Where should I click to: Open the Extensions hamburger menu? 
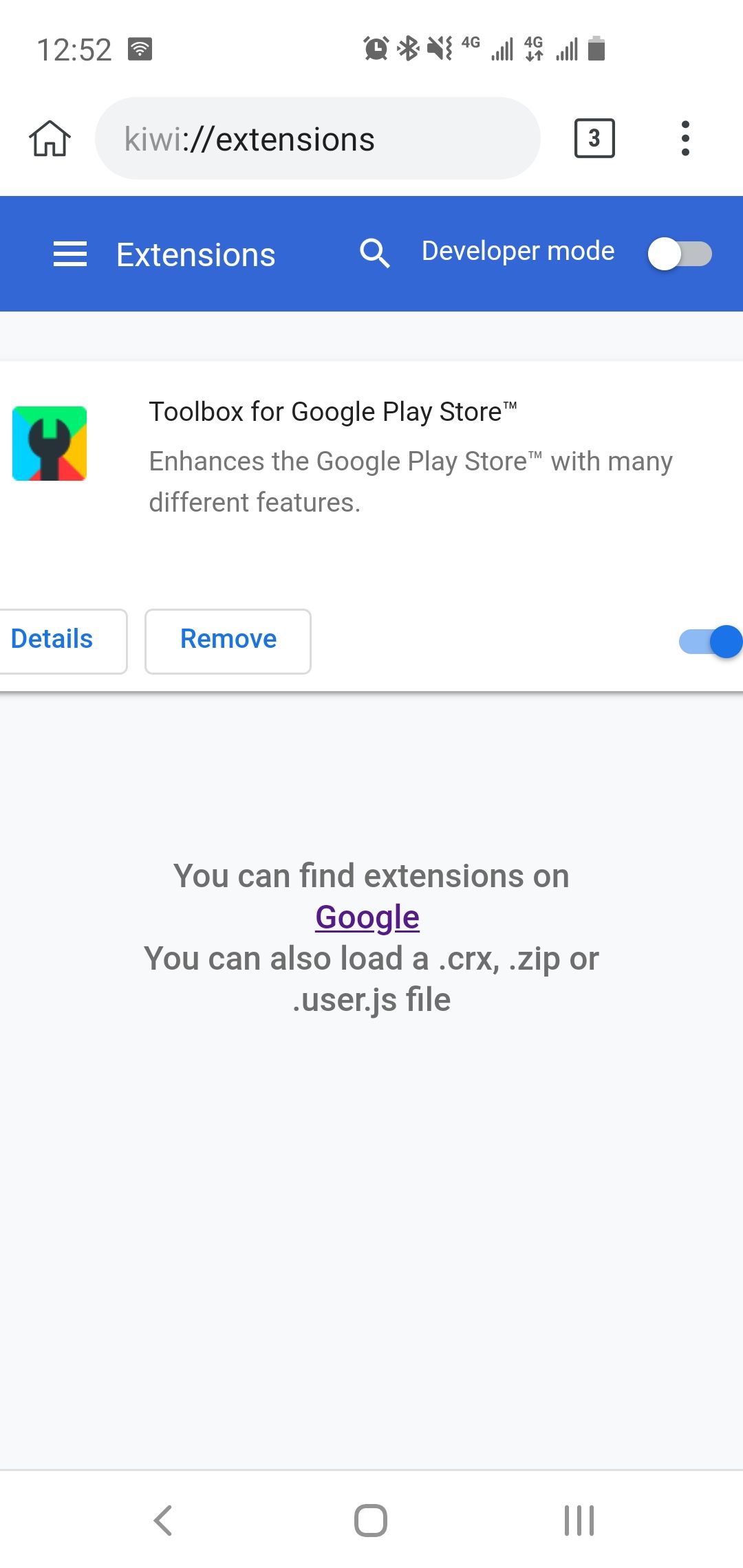pos(70,254)
